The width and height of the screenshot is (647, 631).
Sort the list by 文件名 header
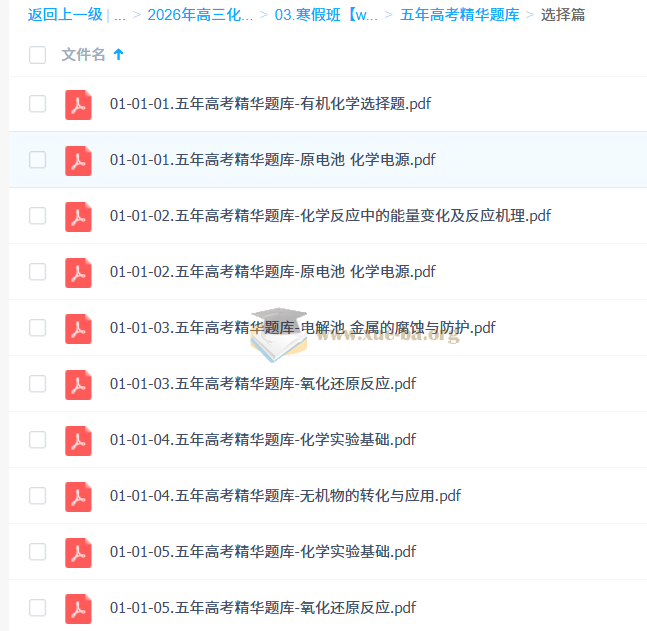coord(84,55)
